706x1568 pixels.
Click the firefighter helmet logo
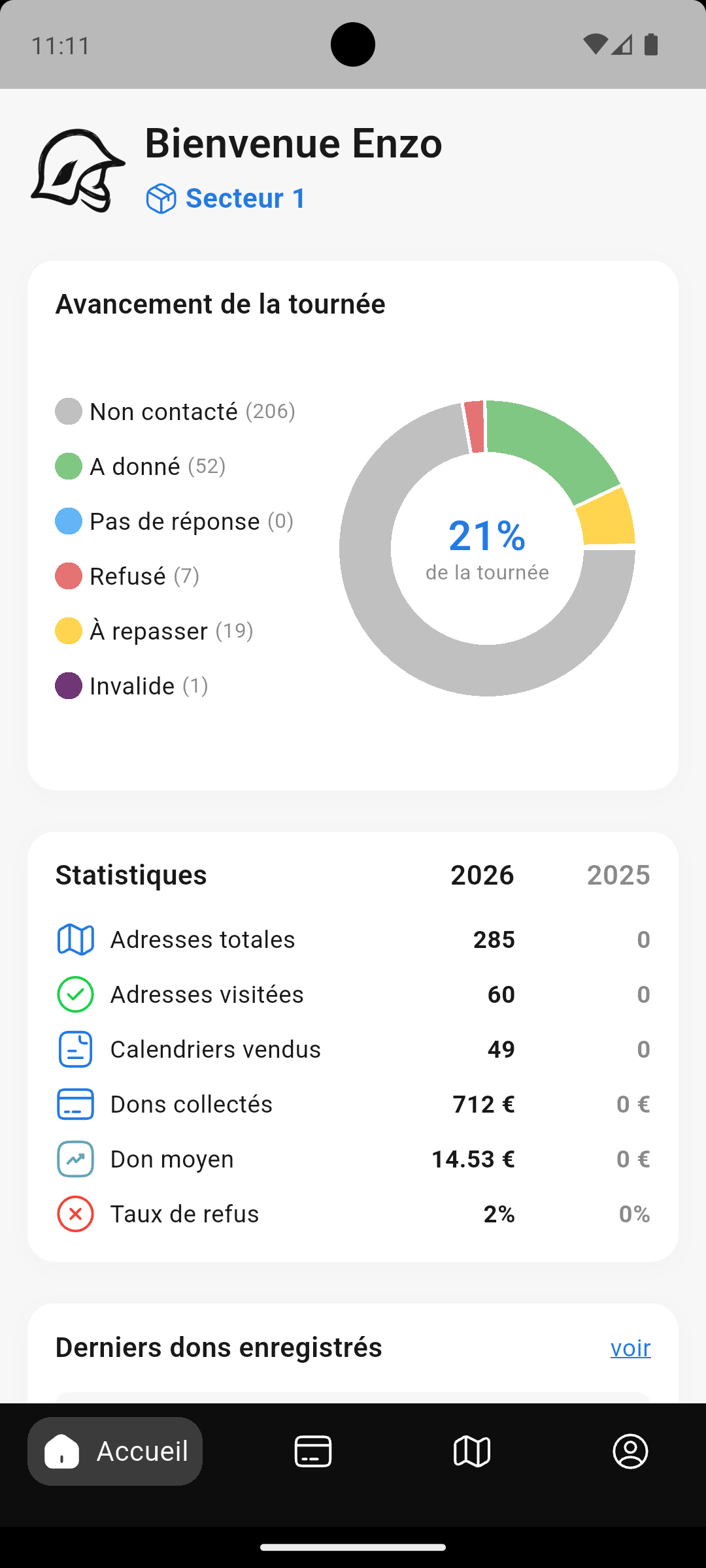[x=80, y=169]
